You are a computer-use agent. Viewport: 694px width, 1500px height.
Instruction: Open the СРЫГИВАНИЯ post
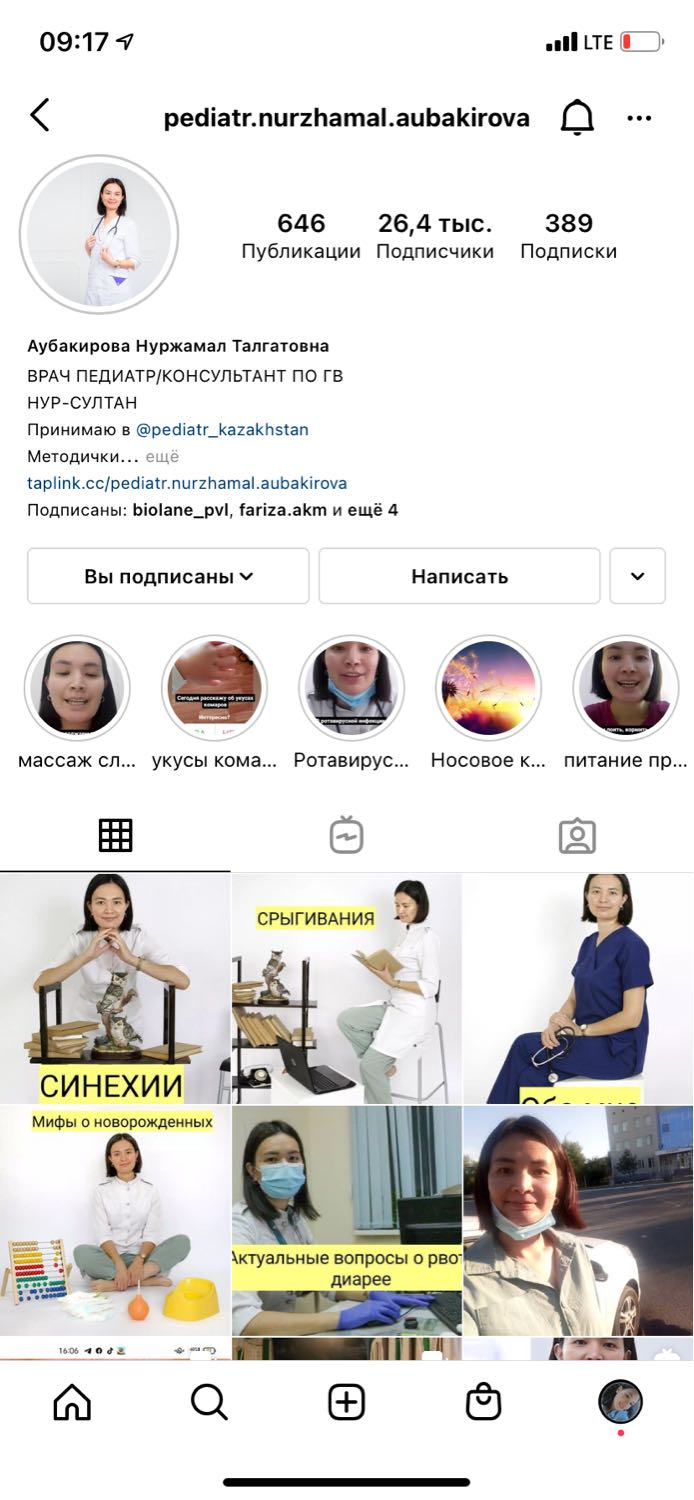(347, 988)
